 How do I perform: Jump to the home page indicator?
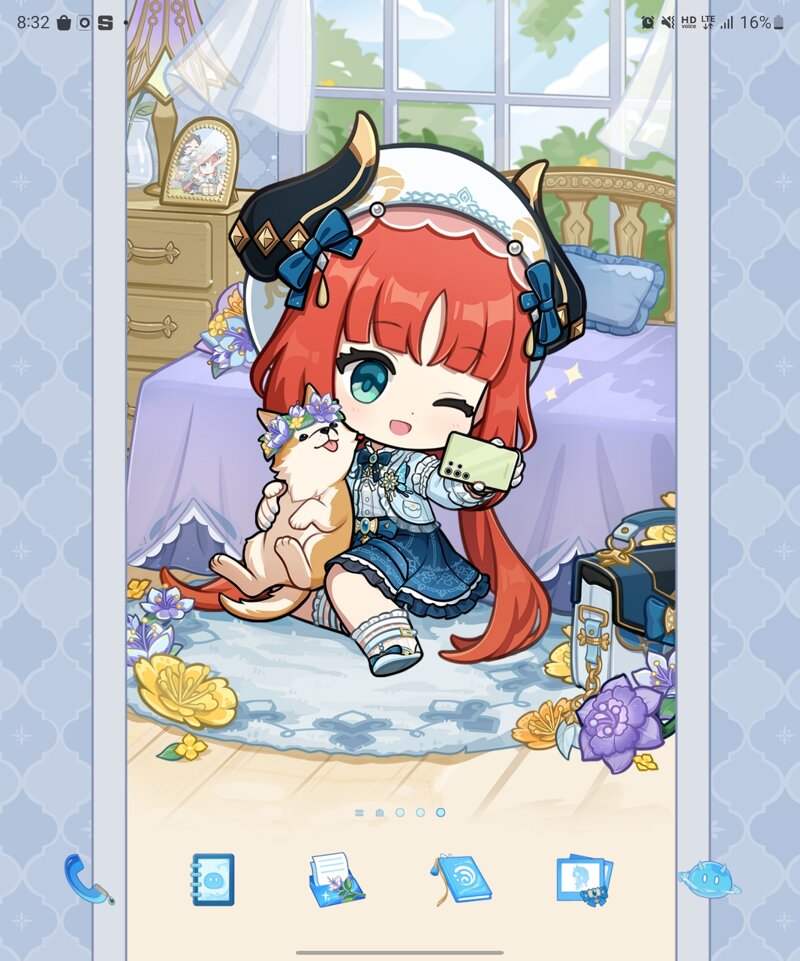click(x=380, y=813)
